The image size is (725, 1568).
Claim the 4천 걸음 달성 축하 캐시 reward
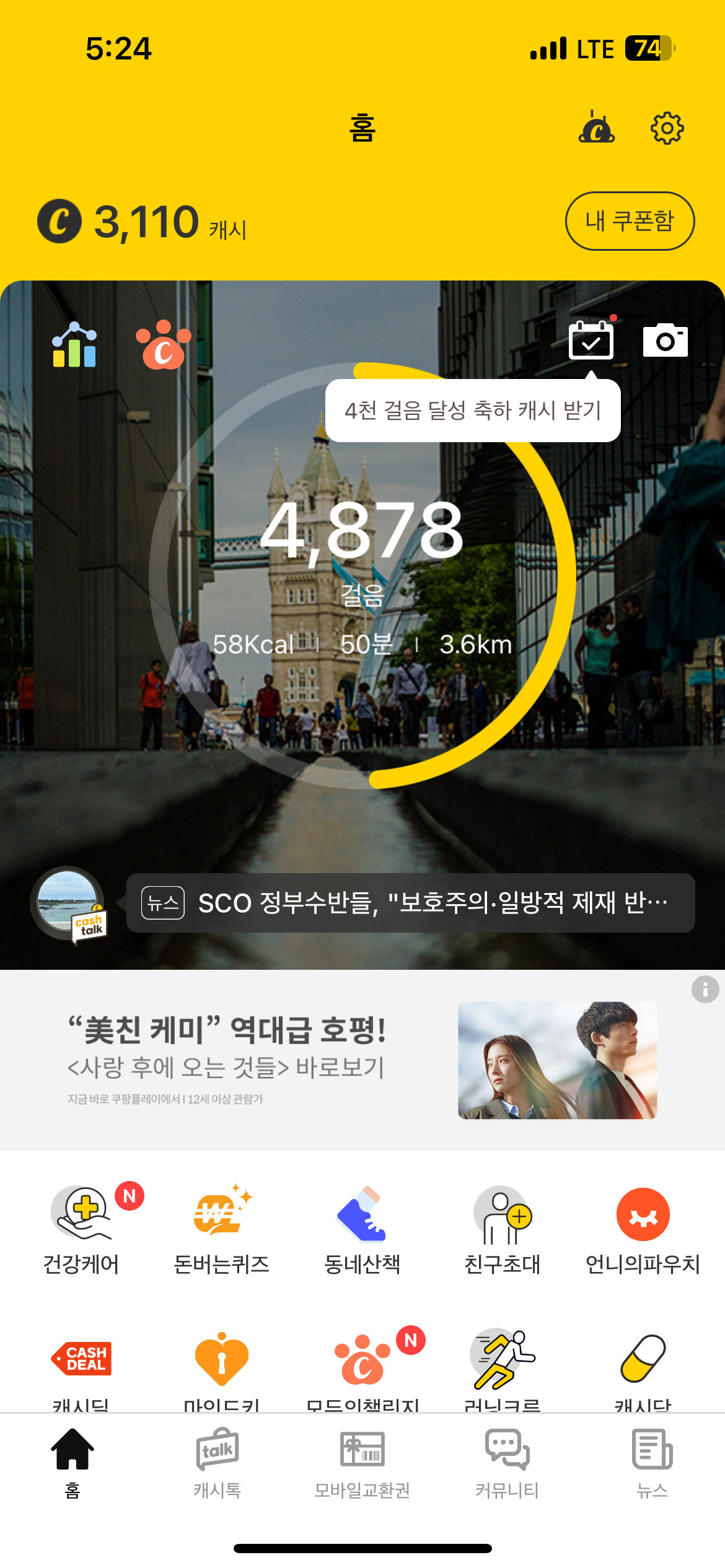pyautogui.click(x=472, y=410)
